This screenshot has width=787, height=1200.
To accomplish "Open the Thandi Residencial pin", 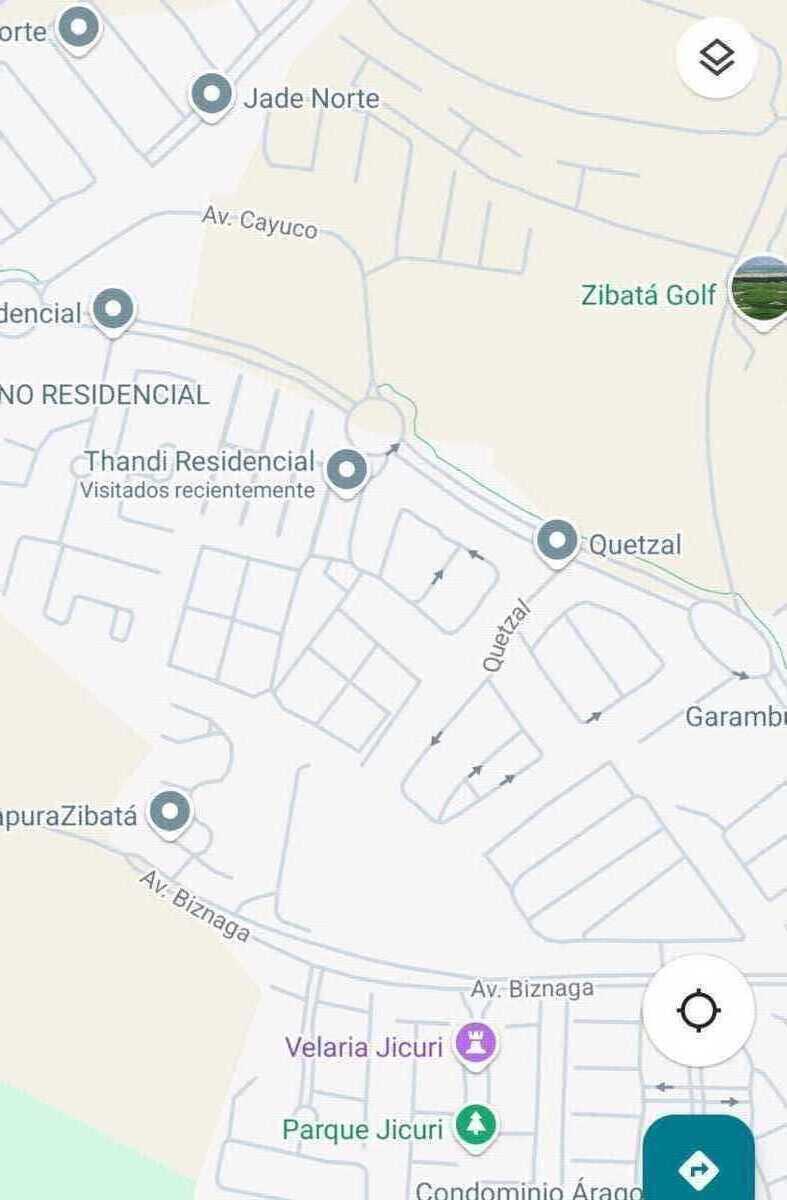I will point(346,469).
